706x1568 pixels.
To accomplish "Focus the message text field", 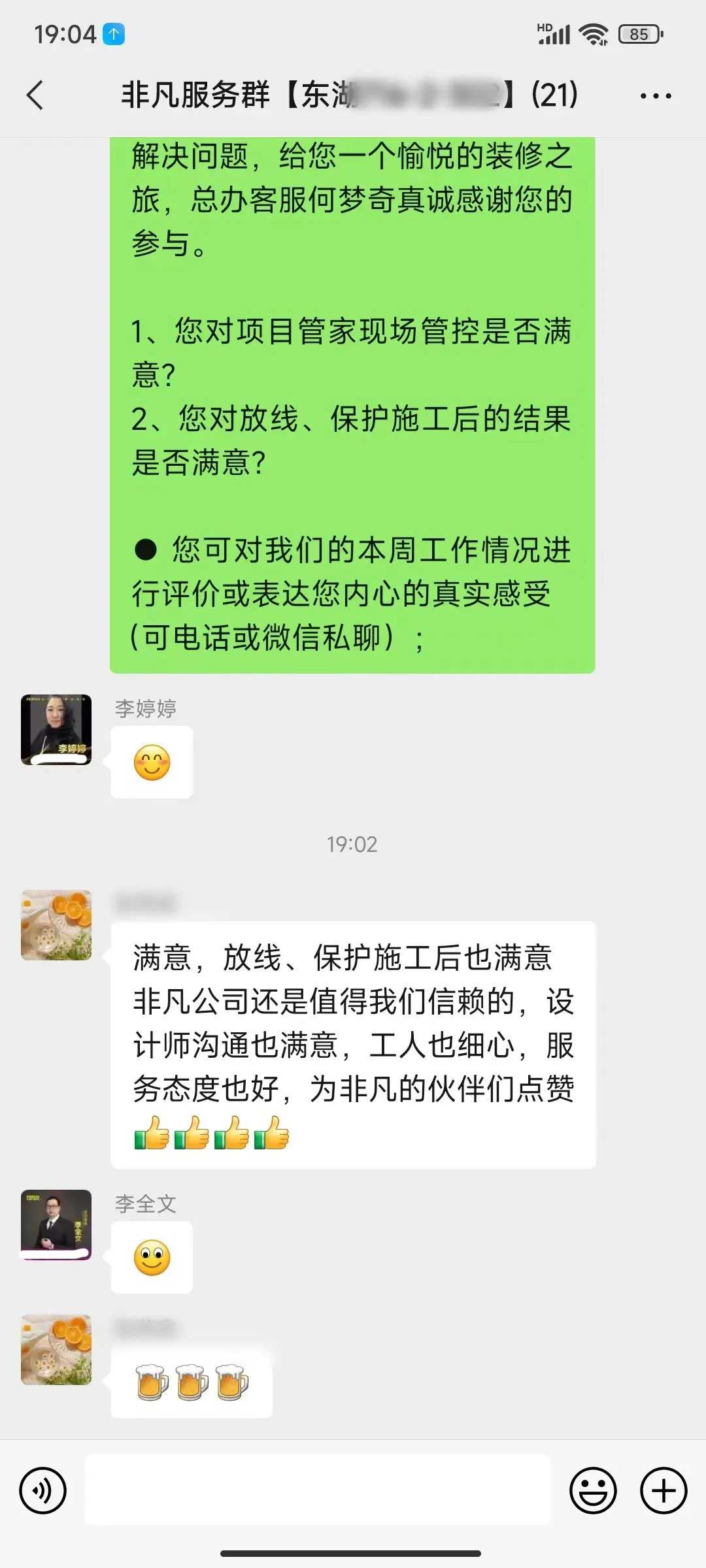I will click(x=318, y=1490).
